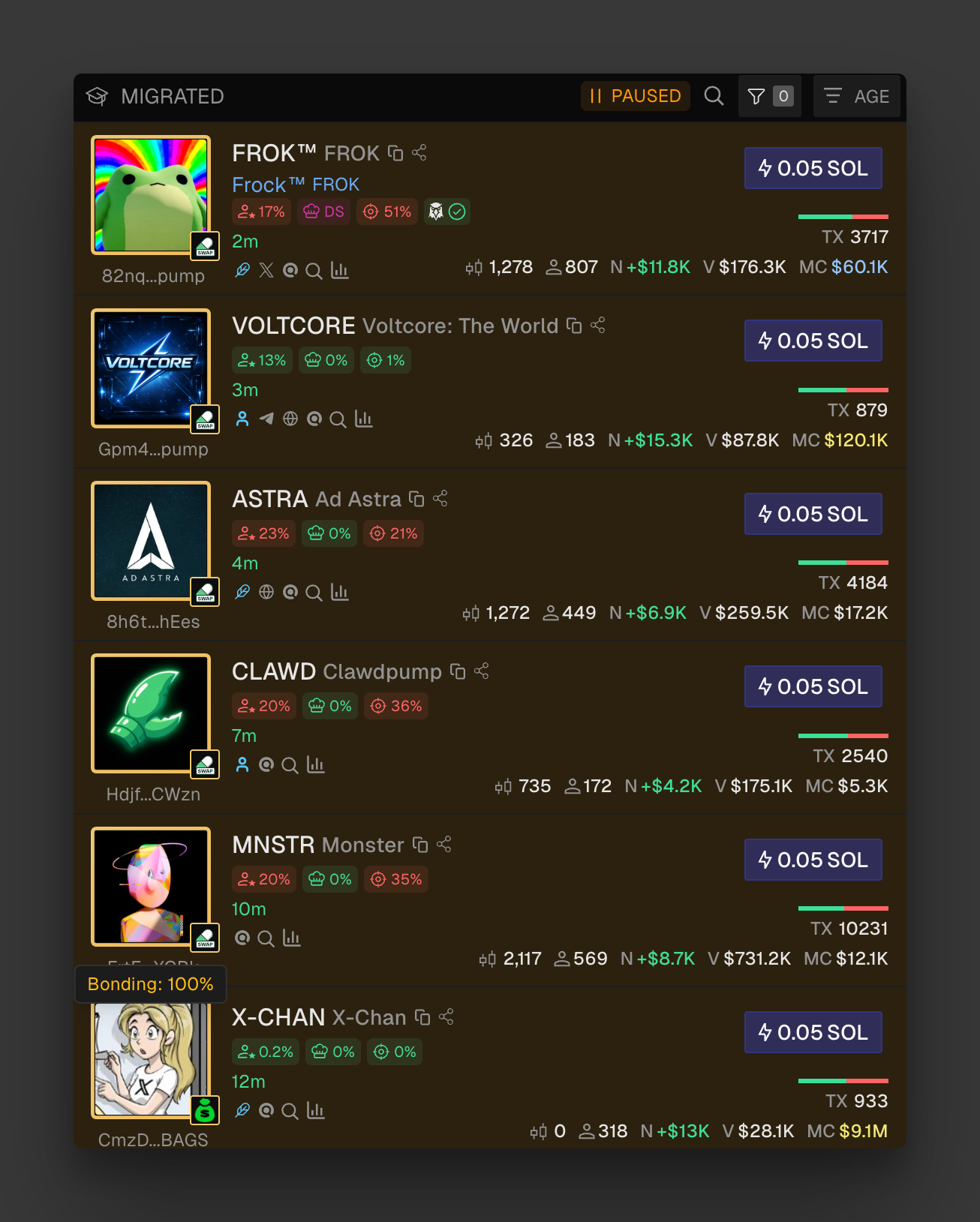Screen dimensions: 980x1222
Task: Buy 0.05 SOL of CLAWD
Action: point(813,686)
